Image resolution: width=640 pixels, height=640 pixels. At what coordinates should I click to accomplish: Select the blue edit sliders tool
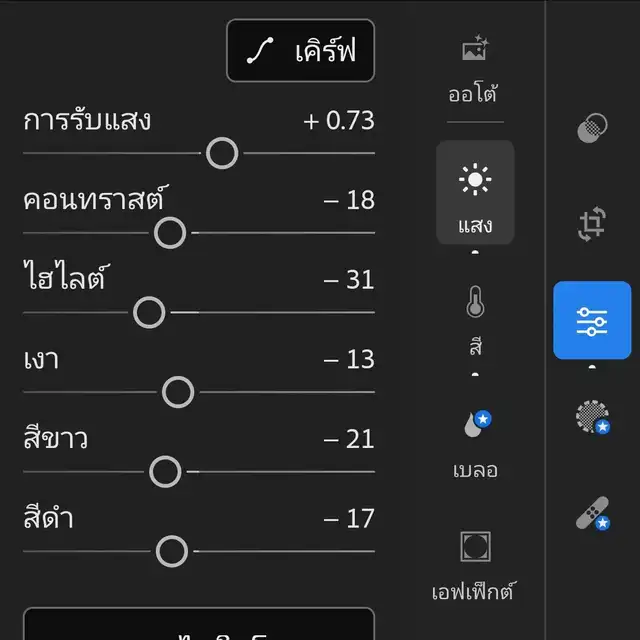(x=592, y=320)
